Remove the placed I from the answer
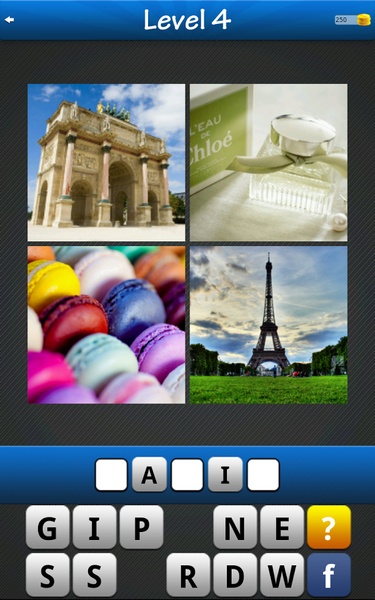The width and height of the screenshot is (375, 600). tap(225, 474)
